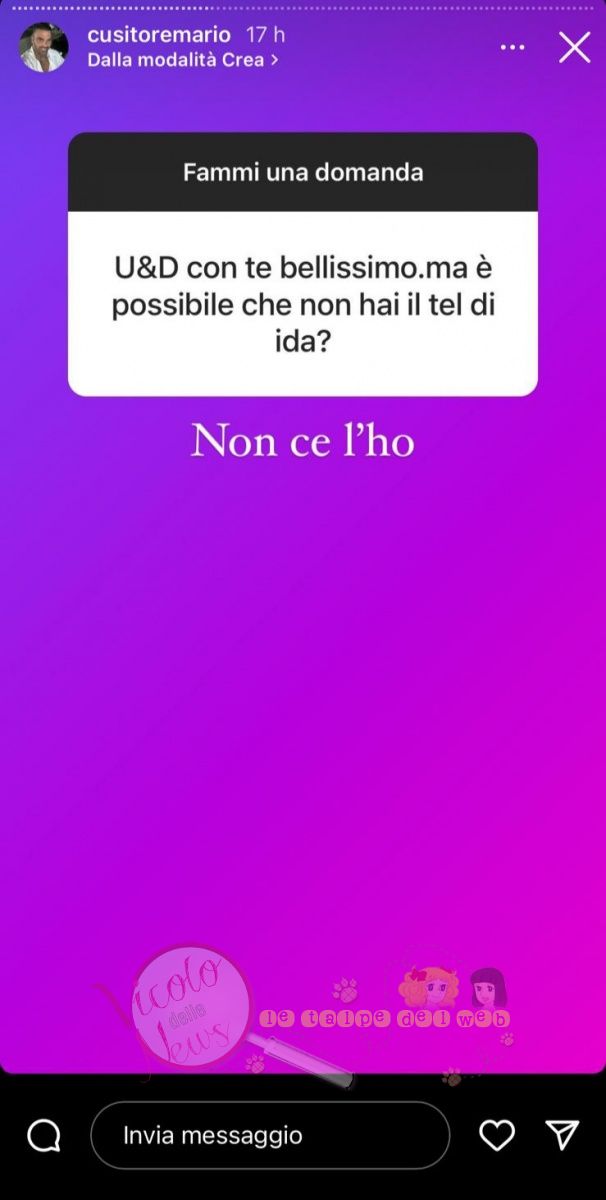Open cusitoremario's profile picture
Viewport: 606px width, 1200px height.
pyautogui.click(x=43, y=47)
